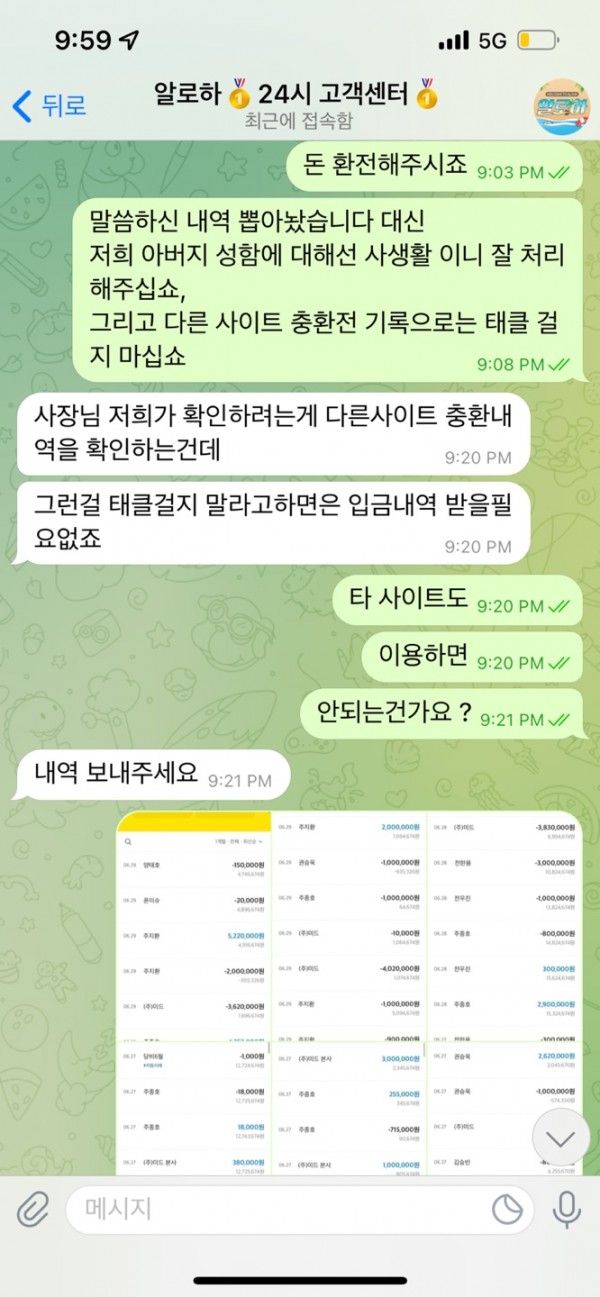Viewport: 600px width, 1297px height.
Task: Jump to latest messages with down arrow
Action: tap(560, 1138)
